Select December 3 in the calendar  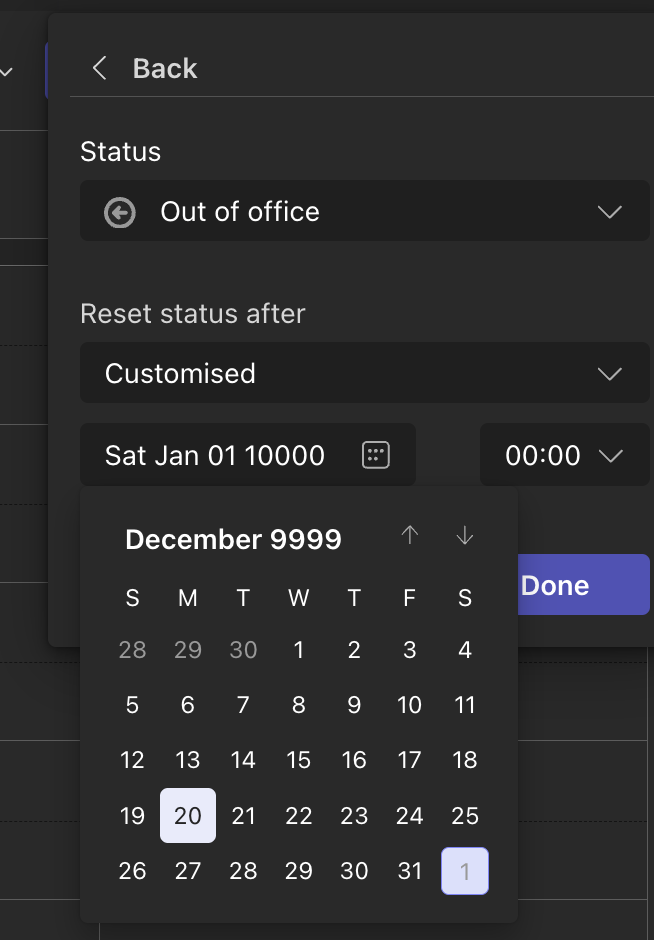pos(409,650)
